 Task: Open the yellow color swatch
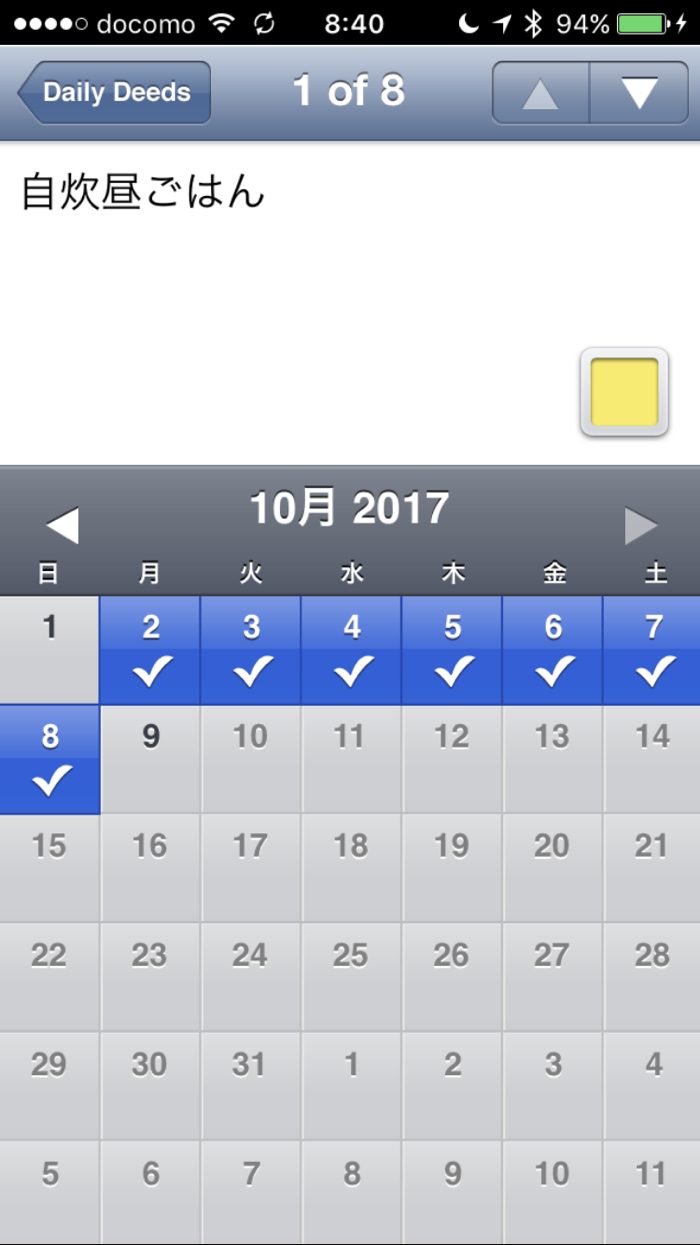coord(624,392)
